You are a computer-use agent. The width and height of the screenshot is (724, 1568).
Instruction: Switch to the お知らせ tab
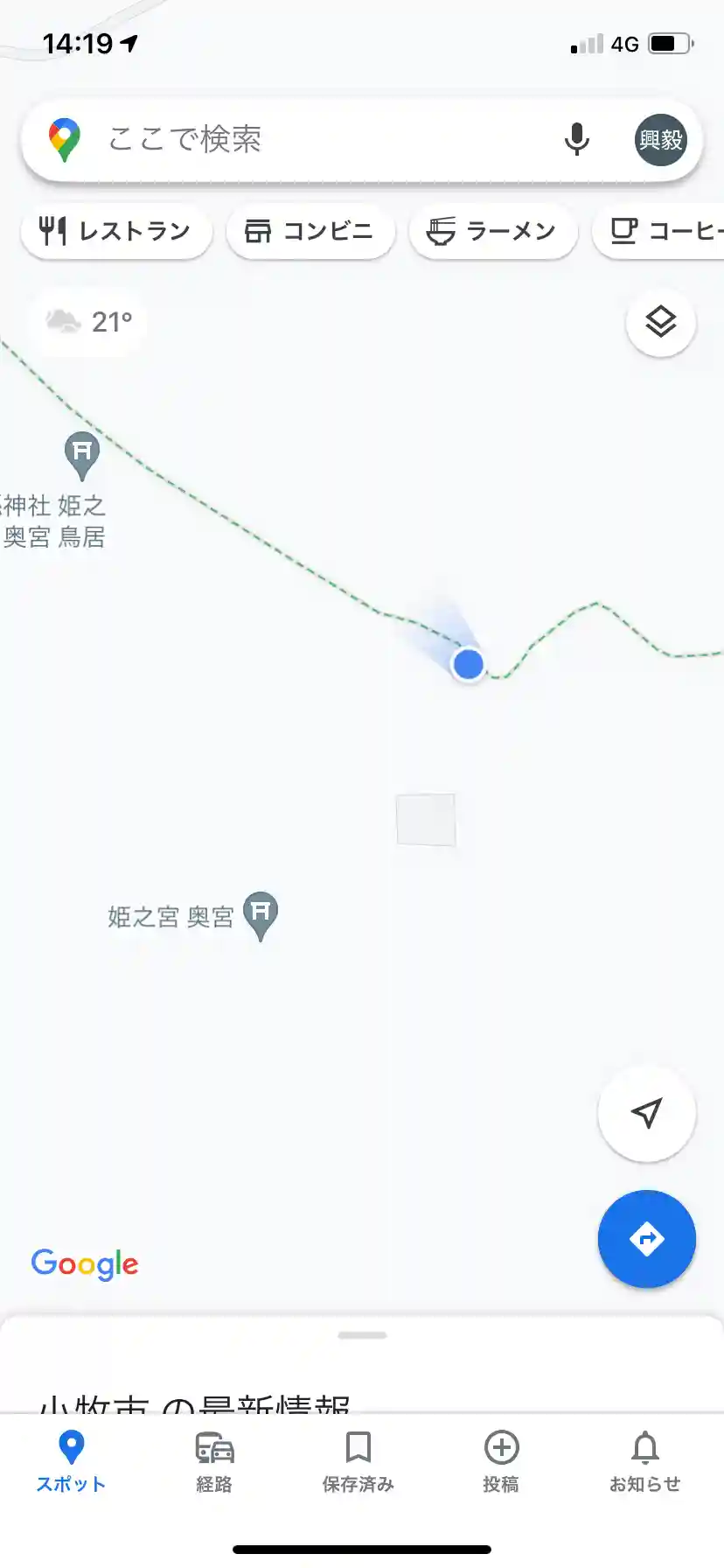[645, 1459]
